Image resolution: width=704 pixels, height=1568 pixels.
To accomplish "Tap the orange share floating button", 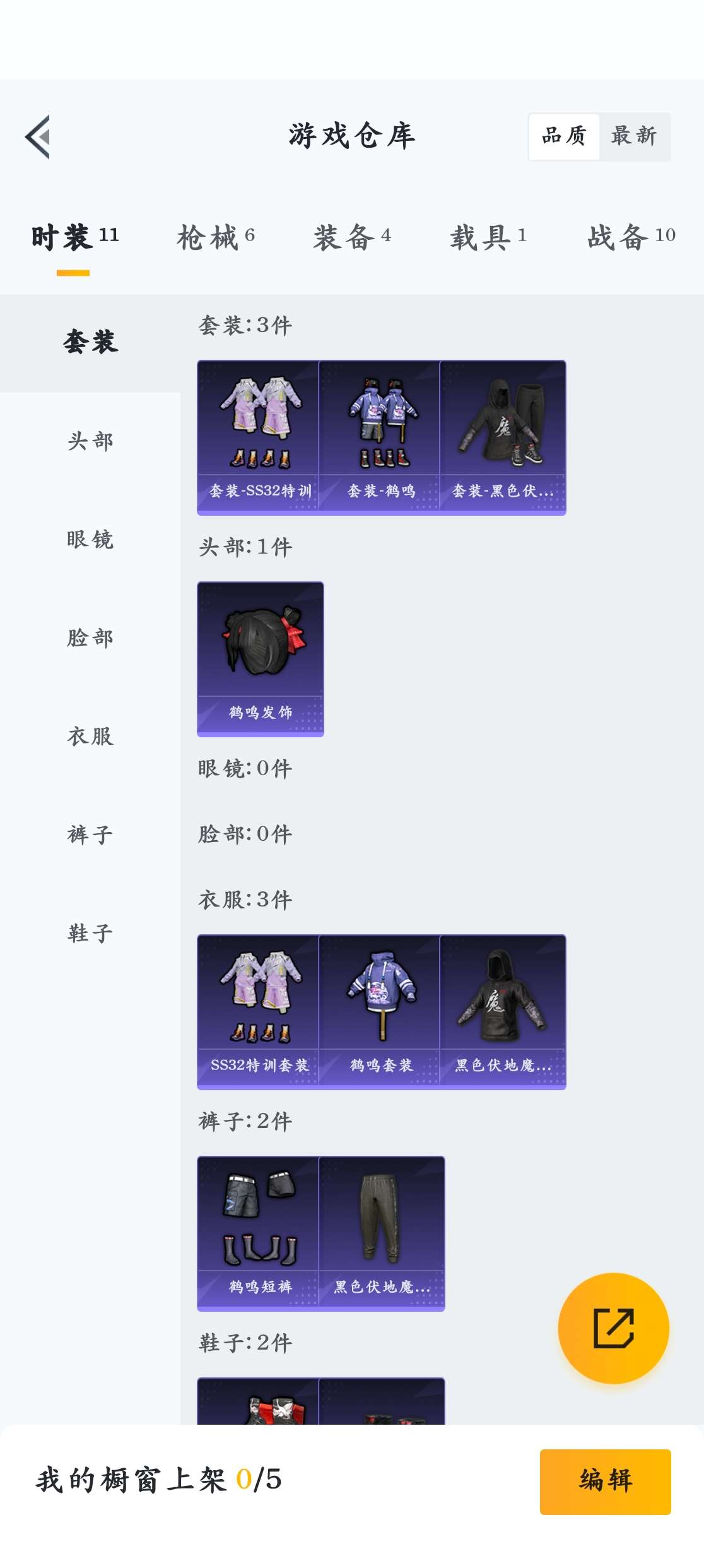I will click(x=613, y=1328).
